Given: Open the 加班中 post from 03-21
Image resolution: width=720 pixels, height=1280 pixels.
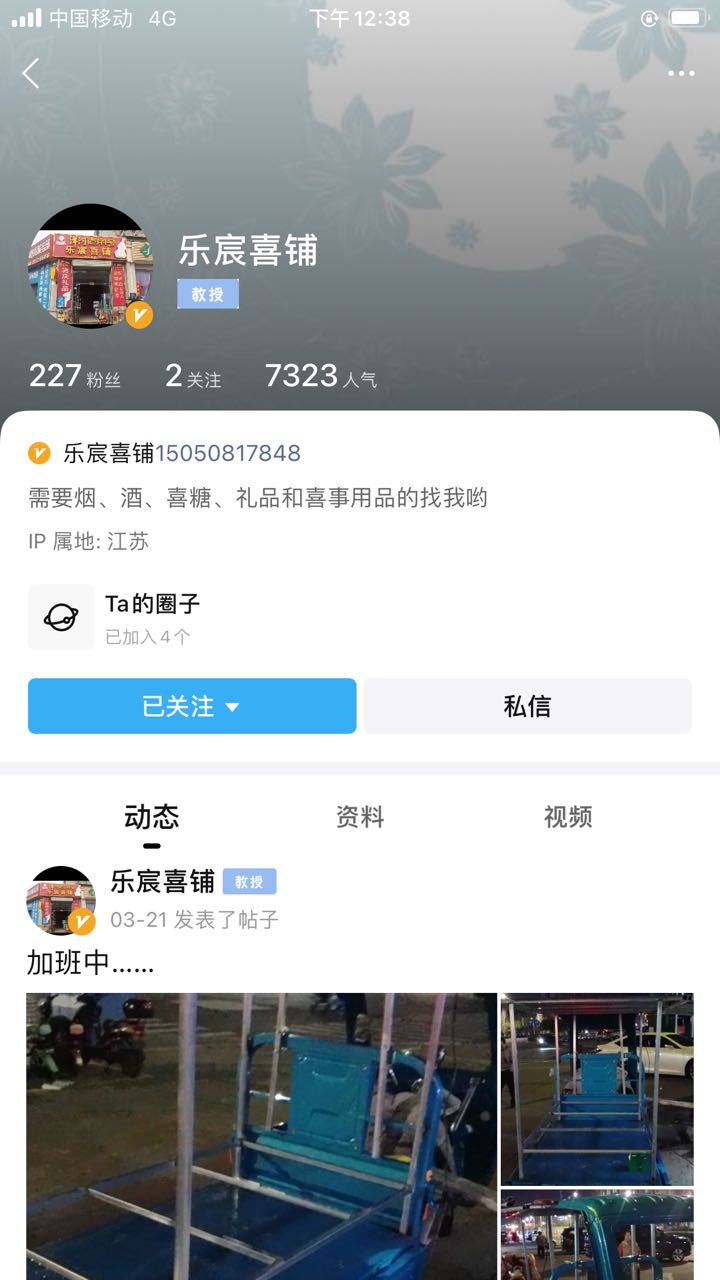Looking at the screenshot, I should [91, 963].
